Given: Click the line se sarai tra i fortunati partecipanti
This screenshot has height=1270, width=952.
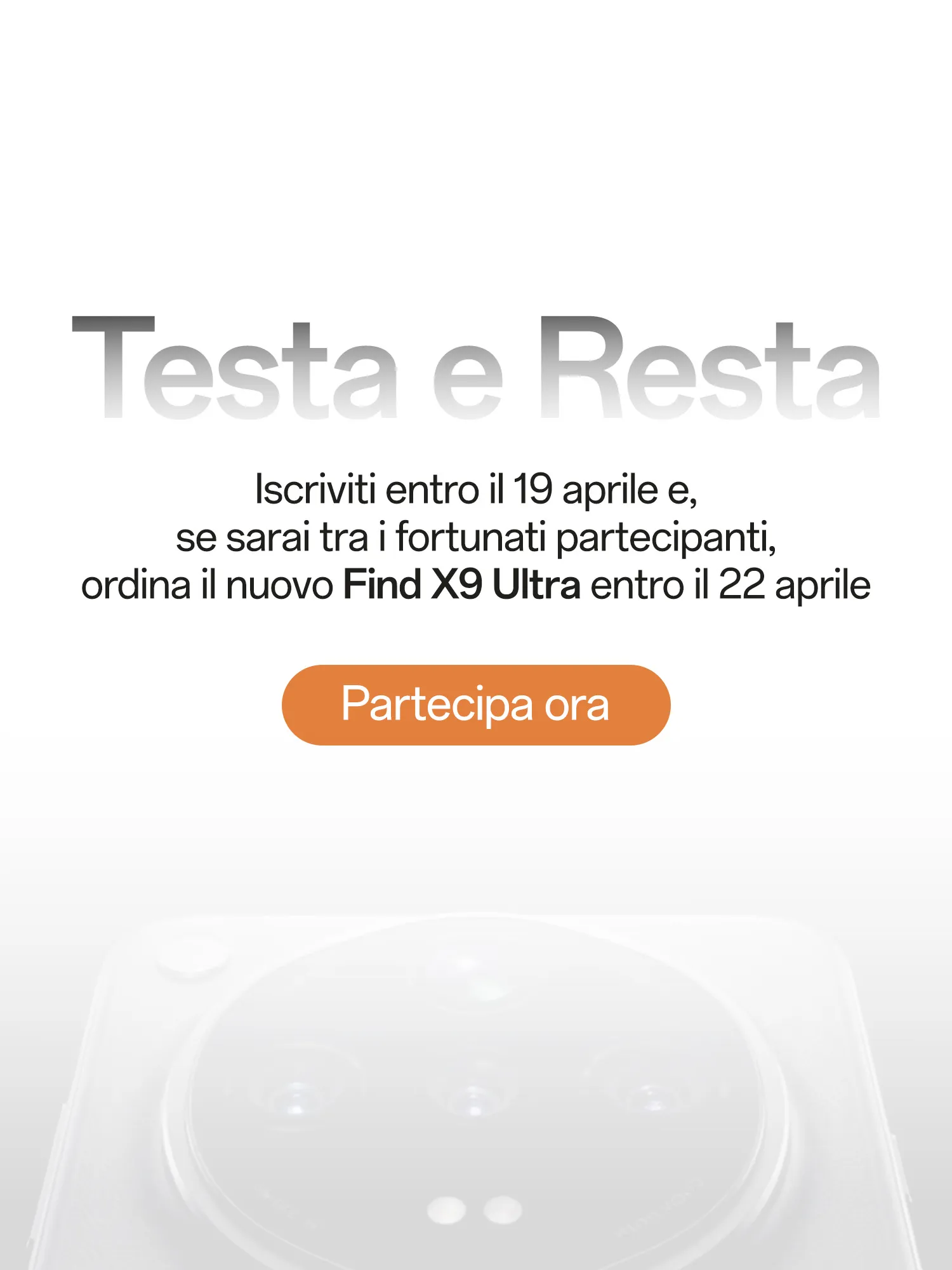Looking at the screenshot, I should (x=476, y=540).
